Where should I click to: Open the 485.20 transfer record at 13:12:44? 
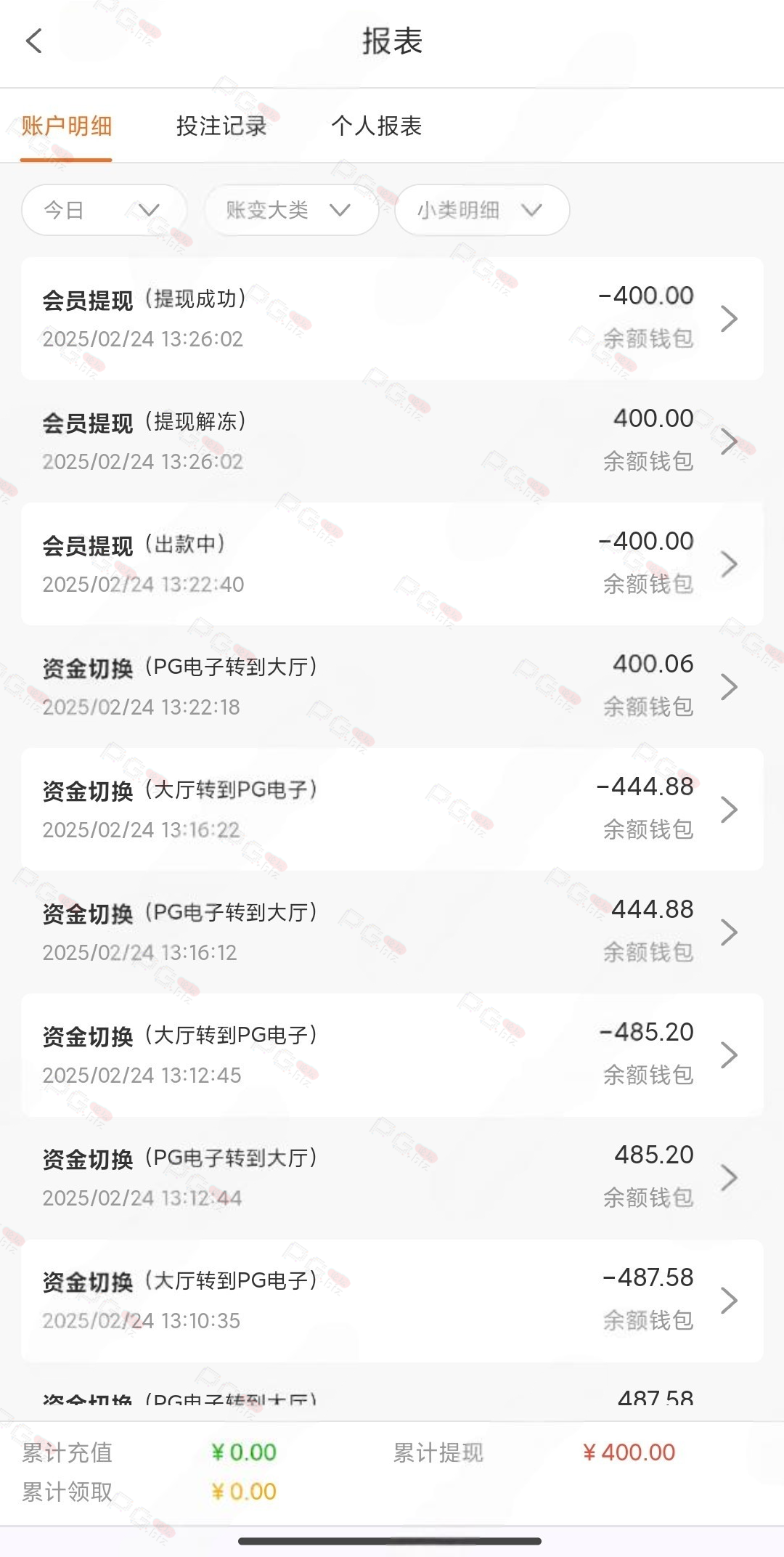click(x=392, y=1177)
